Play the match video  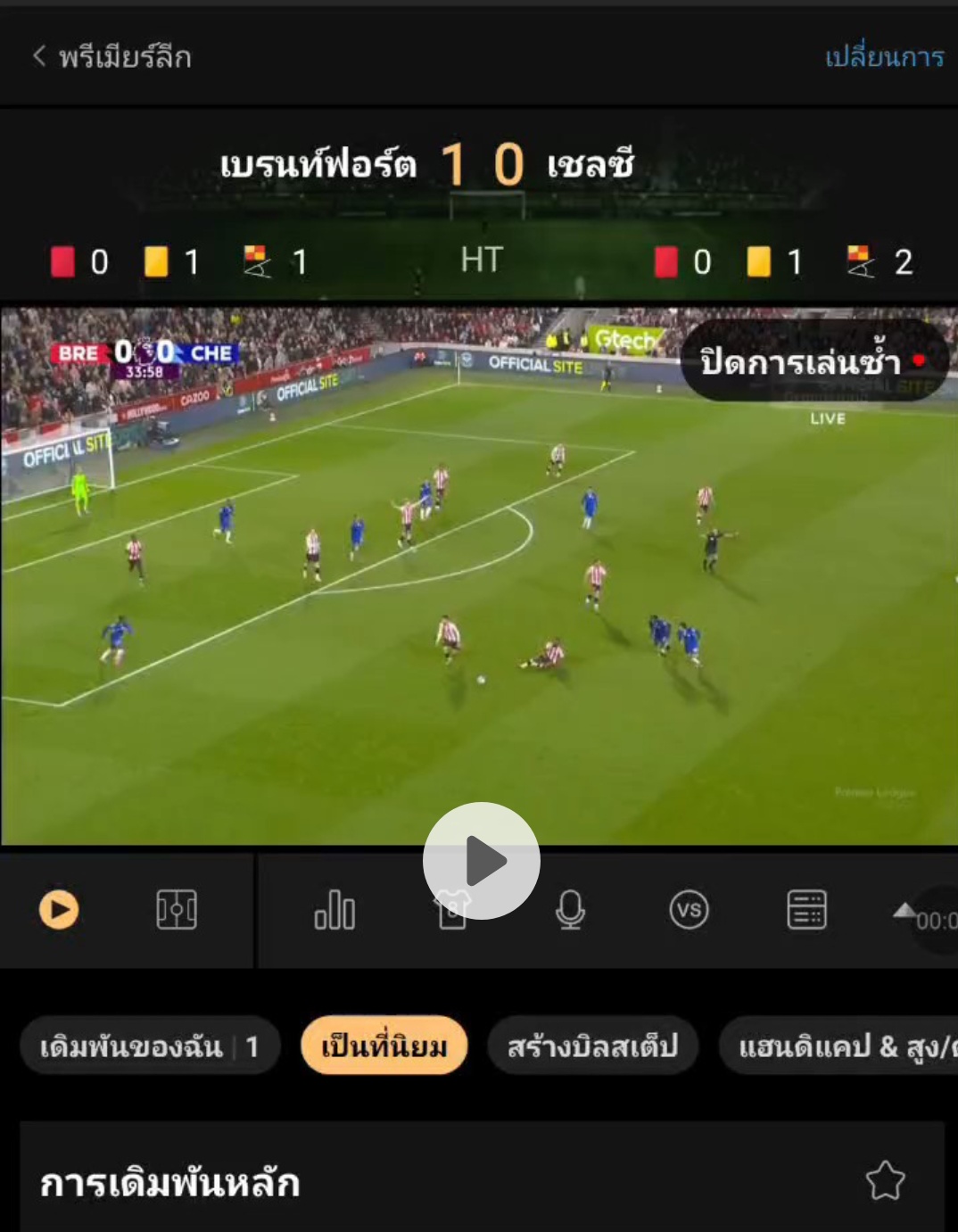coord(482,861)
